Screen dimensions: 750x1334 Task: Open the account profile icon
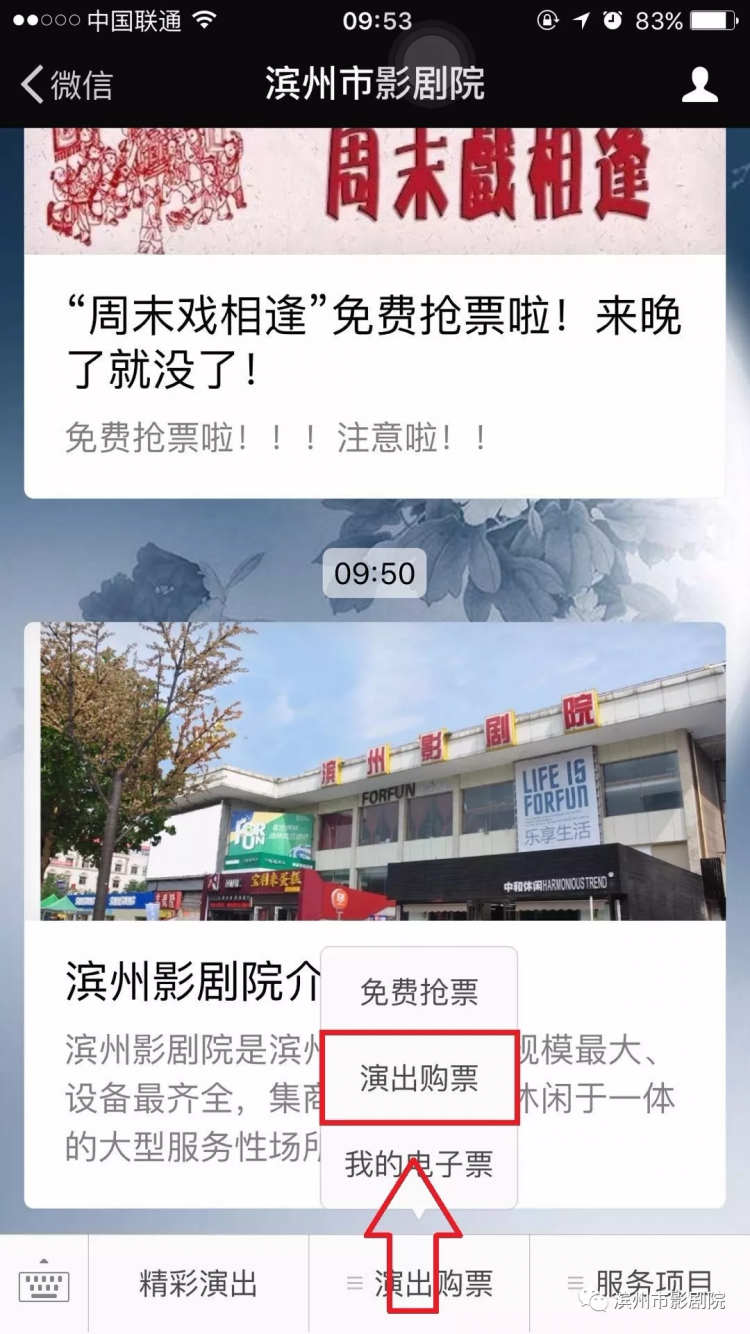tap(699, 84)
